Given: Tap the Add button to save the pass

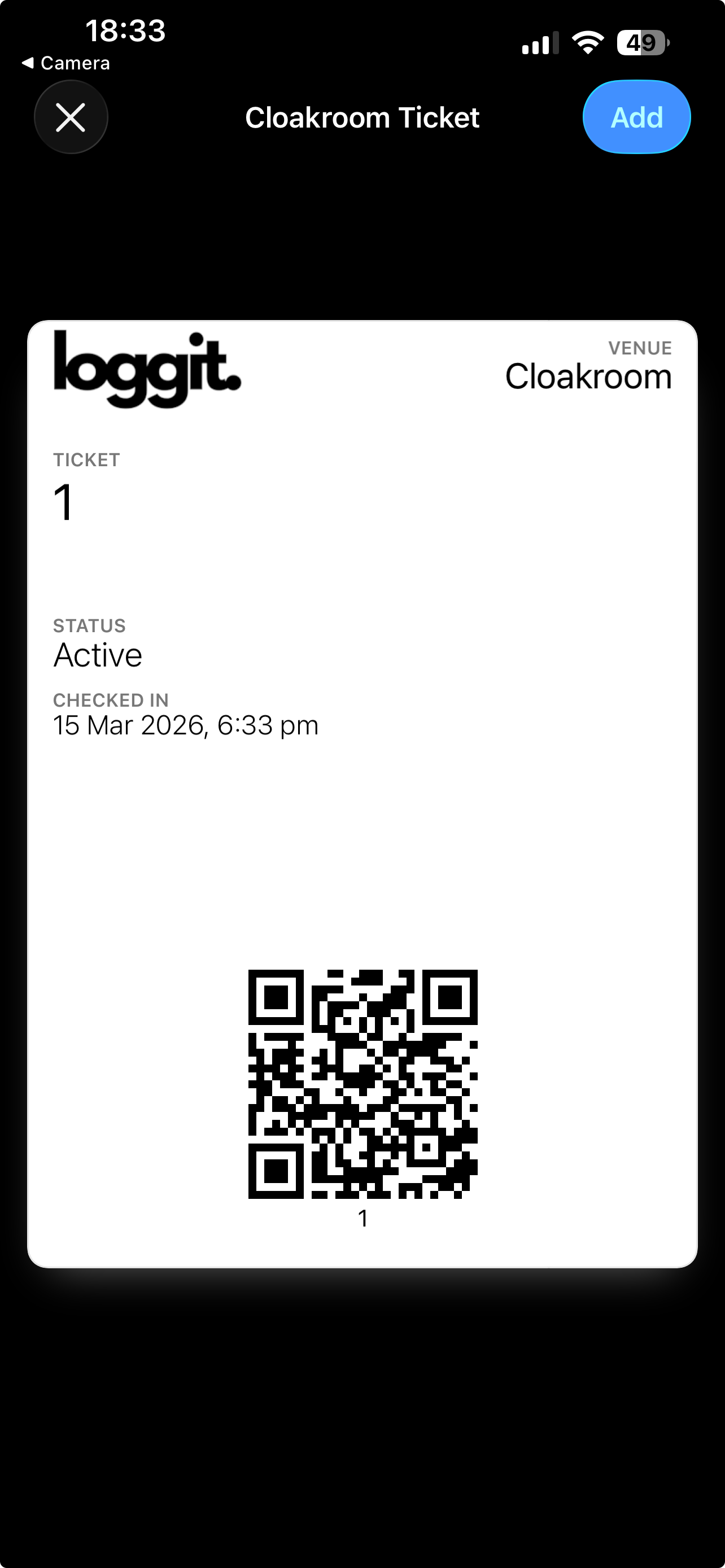Looking at the screenshot, I should pos(636,117).
